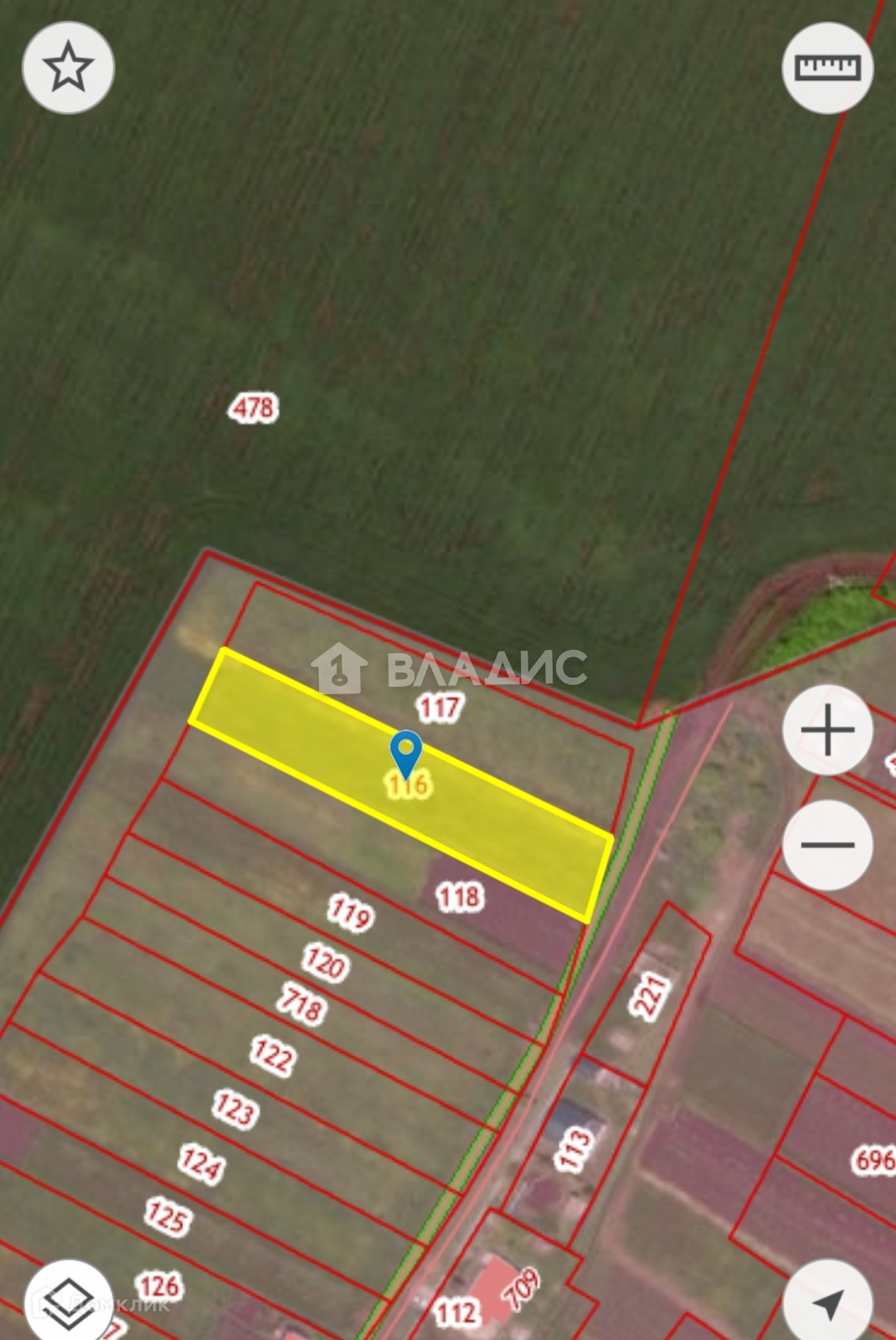Center map on my current location
Screen dimensions: 896x1340
pos(827,1302)
